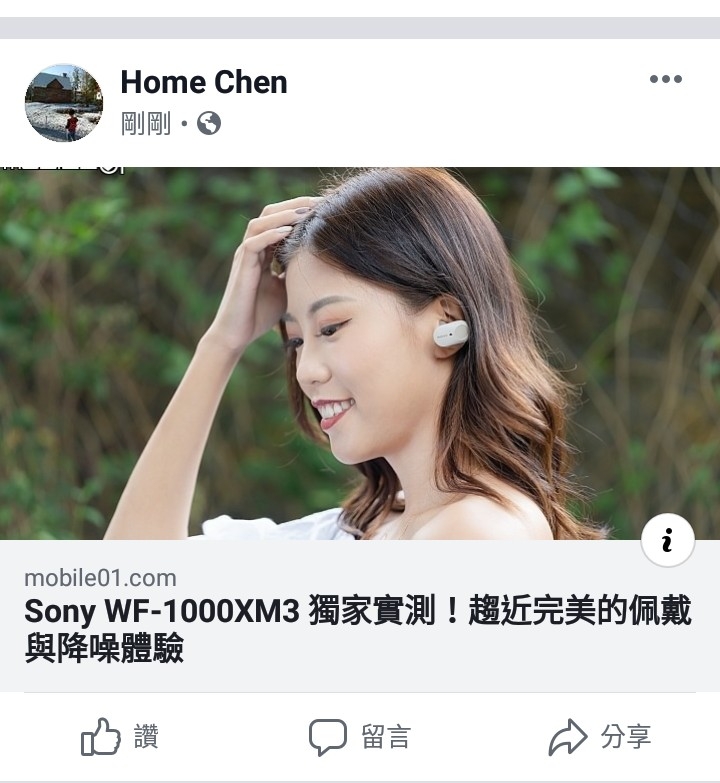Share the post using 分享
The width and height of the screenshot is (720, 783).
pyautogui.click(x=600, y=738)
